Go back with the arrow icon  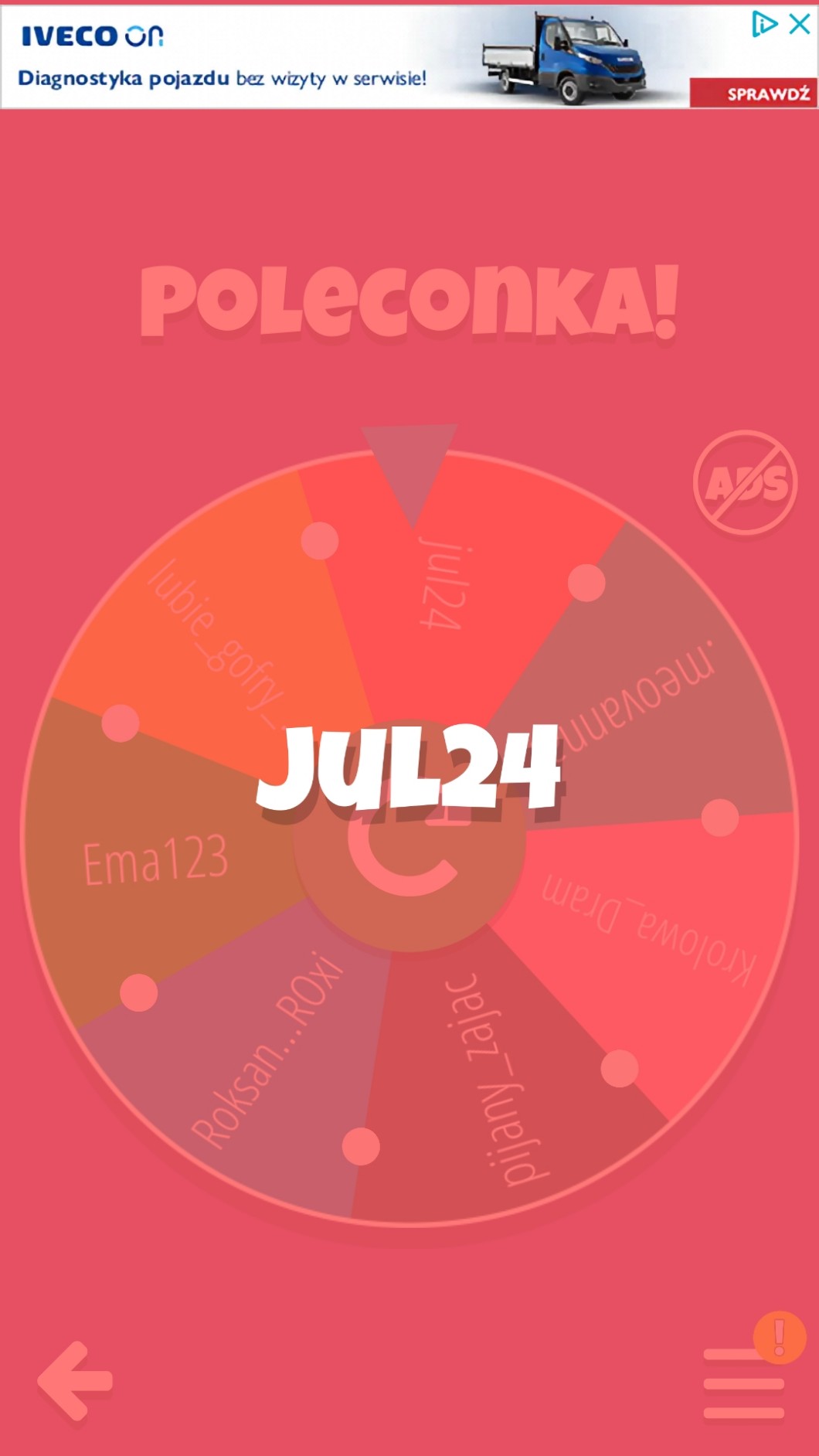pos(75,1381)
